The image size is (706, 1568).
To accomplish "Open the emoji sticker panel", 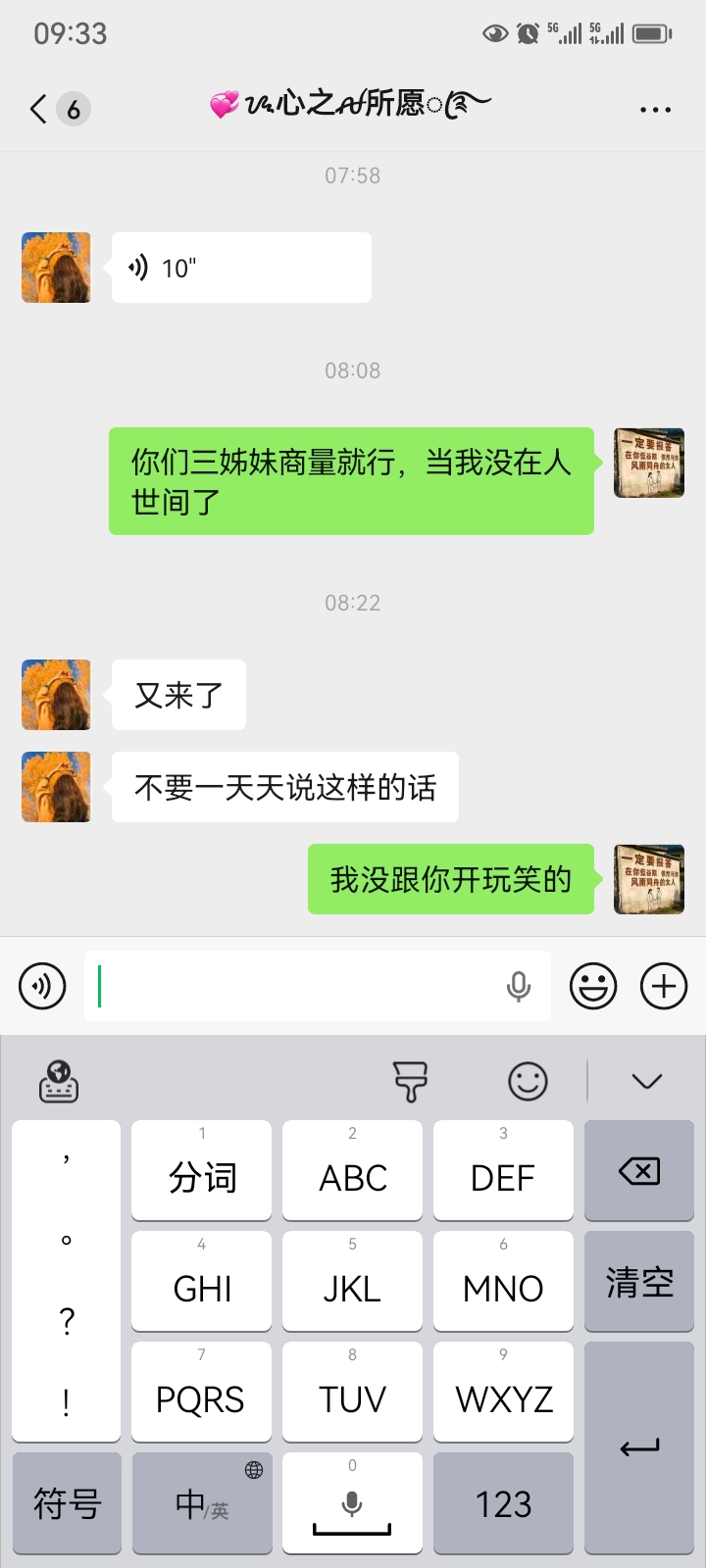I will click(593, 986).
